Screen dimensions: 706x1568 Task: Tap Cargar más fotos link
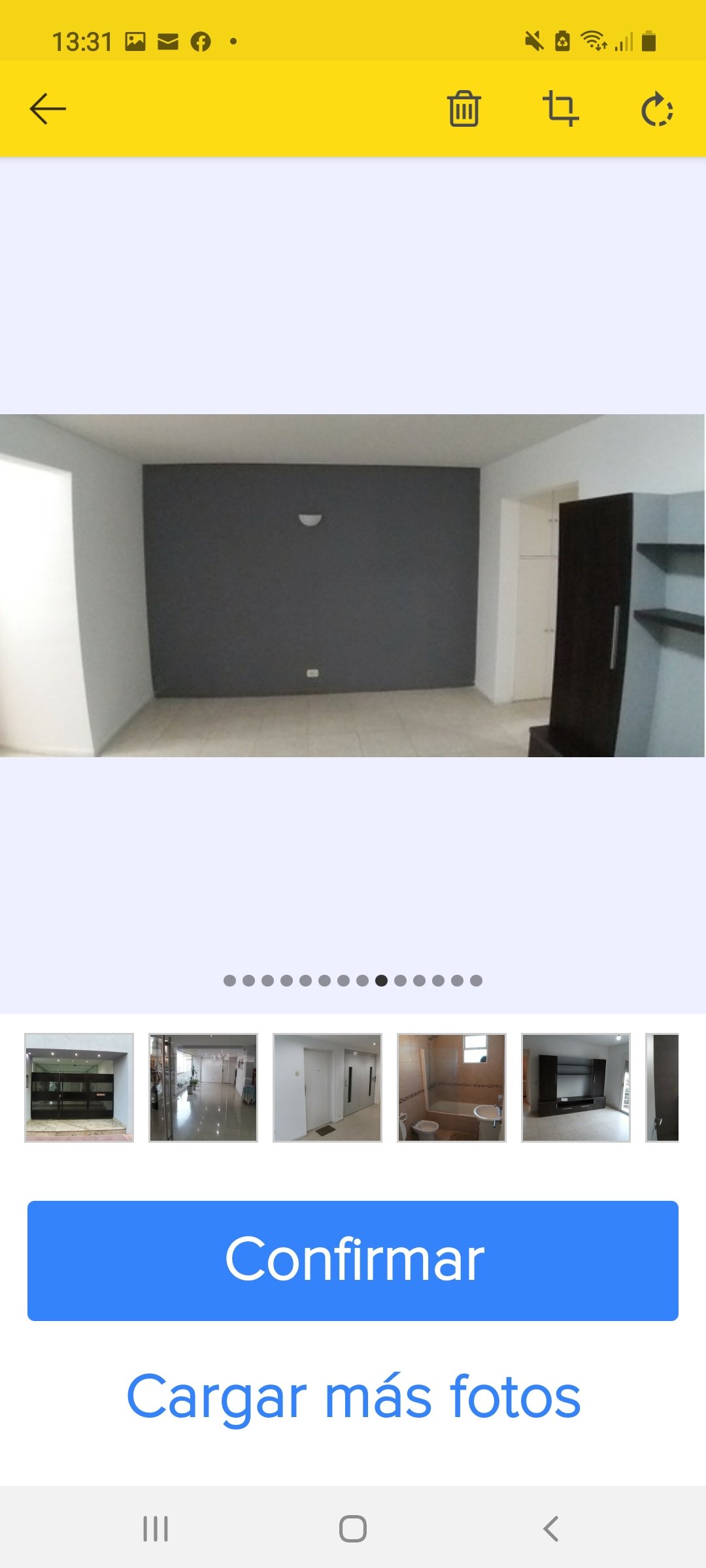coord(353,1397)
